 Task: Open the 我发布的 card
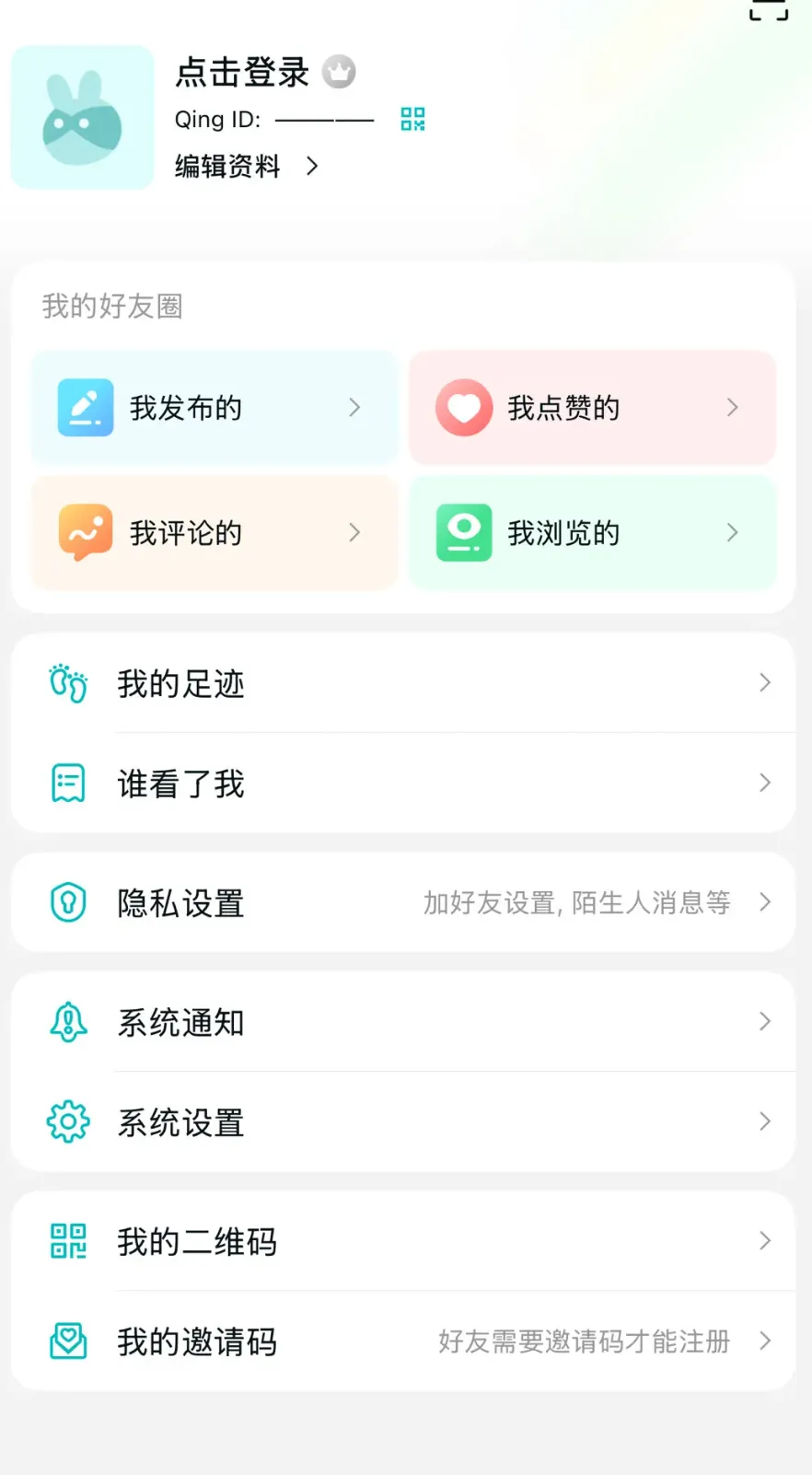pos(215,407)
